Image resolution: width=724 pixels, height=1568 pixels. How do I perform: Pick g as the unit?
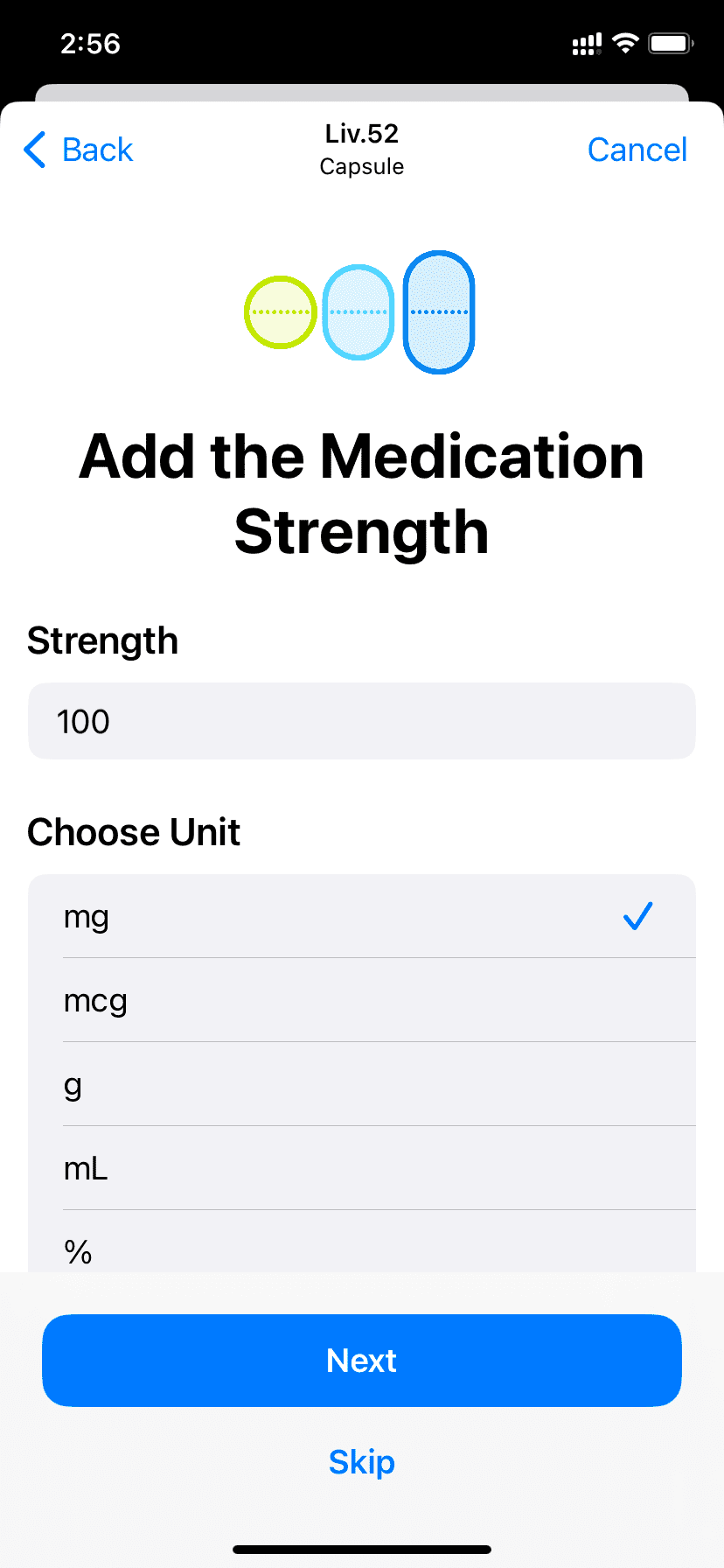(362, 1084)
